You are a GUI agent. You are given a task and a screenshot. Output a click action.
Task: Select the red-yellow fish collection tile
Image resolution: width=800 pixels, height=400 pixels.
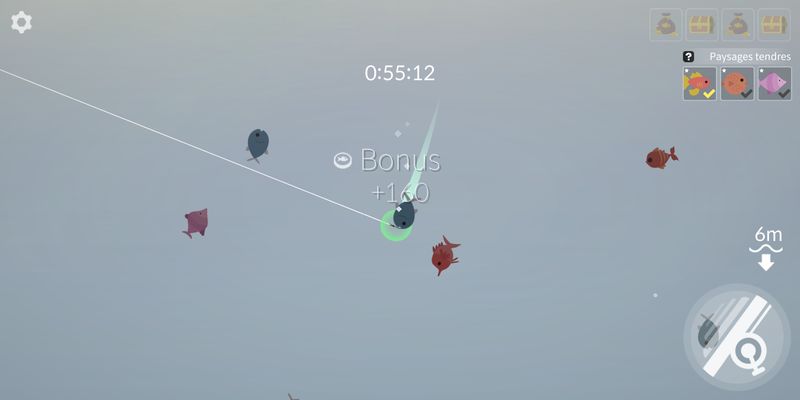click(699, 84)
